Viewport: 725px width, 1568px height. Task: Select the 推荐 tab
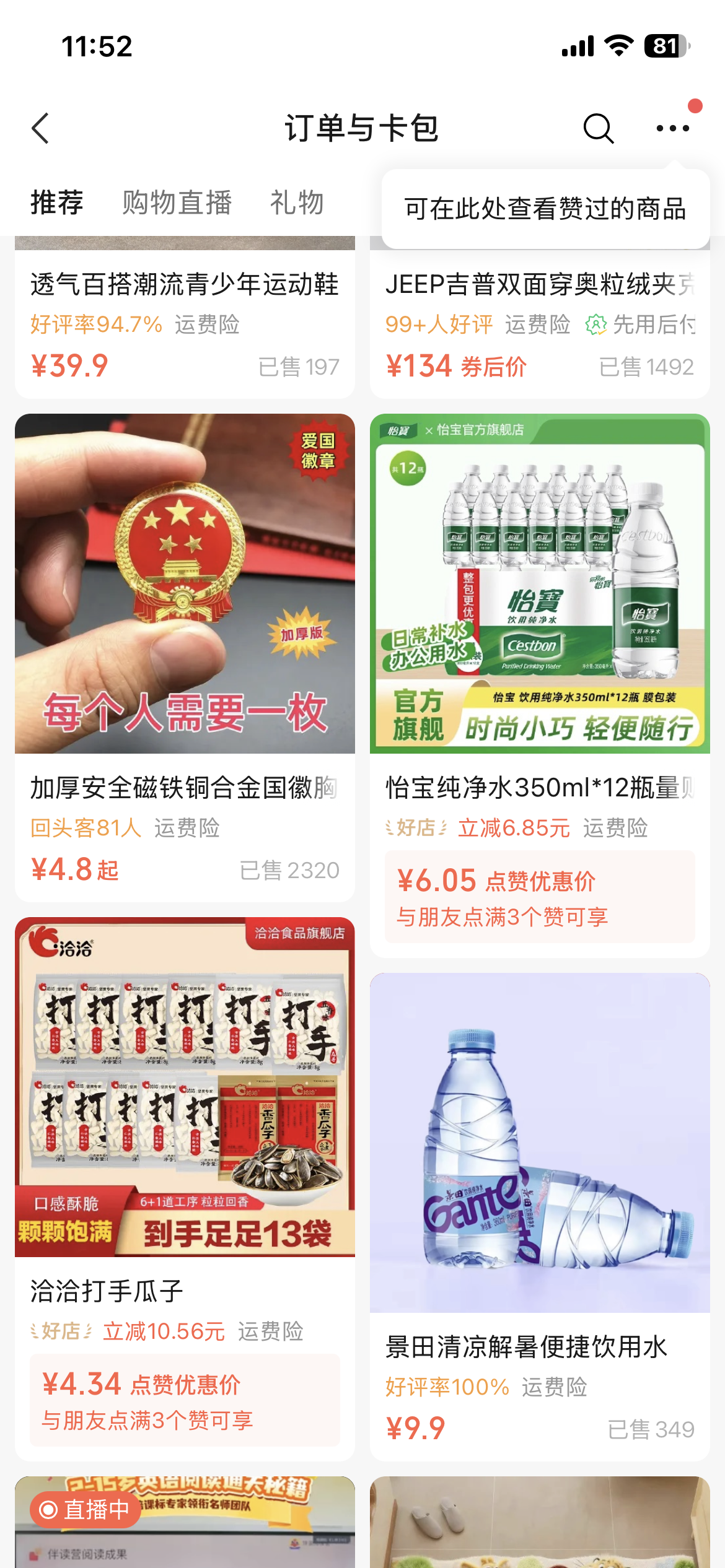[x=57, y=203]
